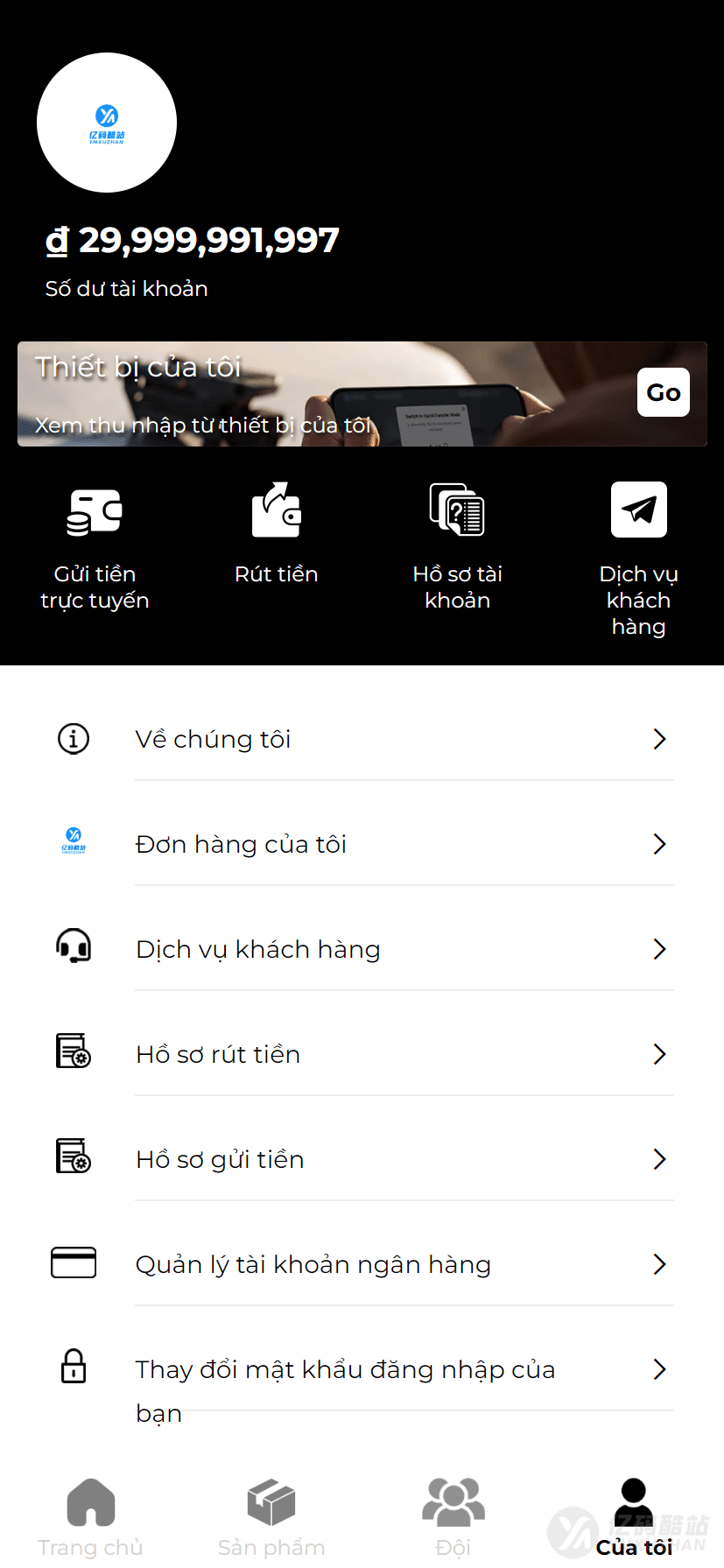Open the Trang chủ home icon

90,1499
